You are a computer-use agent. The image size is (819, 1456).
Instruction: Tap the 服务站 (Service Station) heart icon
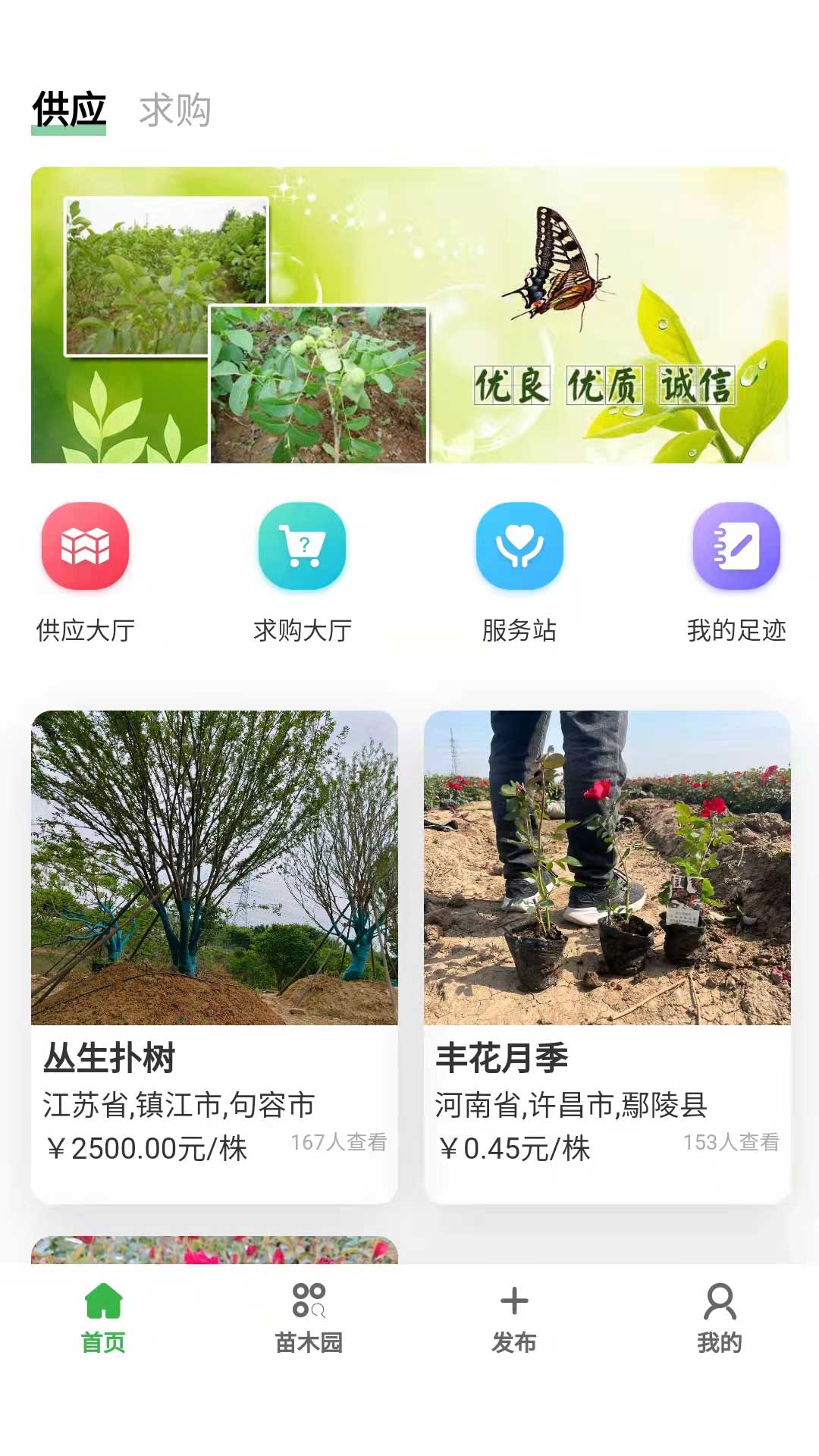click(518, 548)
